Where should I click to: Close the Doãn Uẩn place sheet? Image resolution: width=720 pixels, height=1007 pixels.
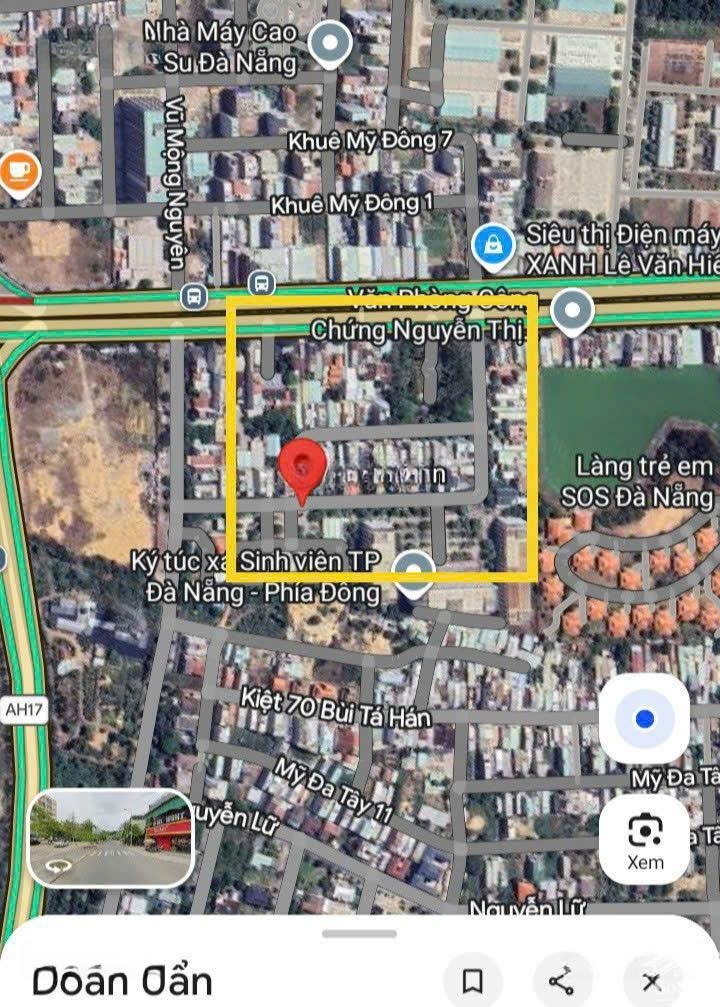coord(651,980)
